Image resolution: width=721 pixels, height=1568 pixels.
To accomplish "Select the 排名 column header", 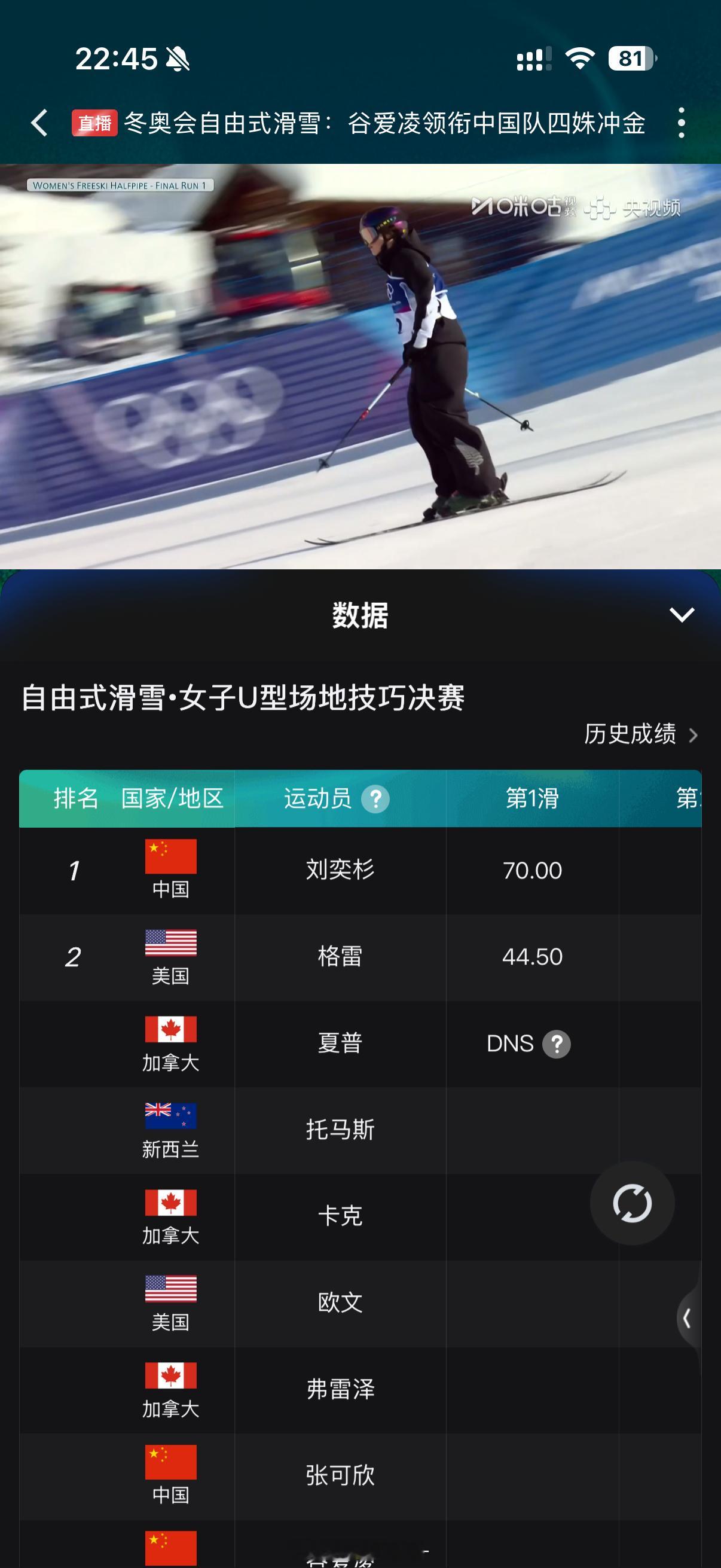I will click(x=77, y=800).
